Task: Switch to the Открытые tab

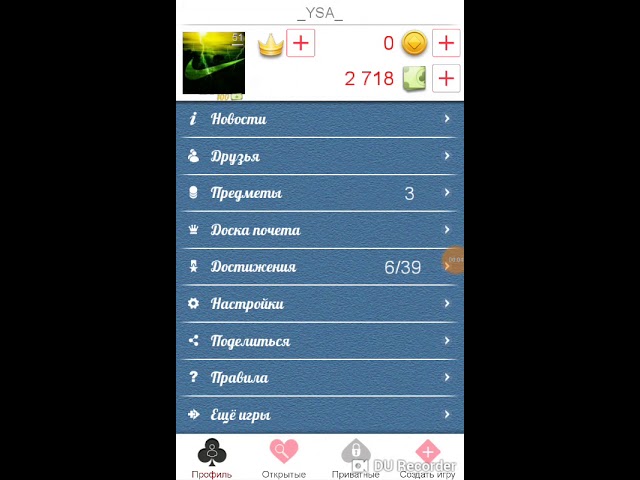Action: coord(284,458)
